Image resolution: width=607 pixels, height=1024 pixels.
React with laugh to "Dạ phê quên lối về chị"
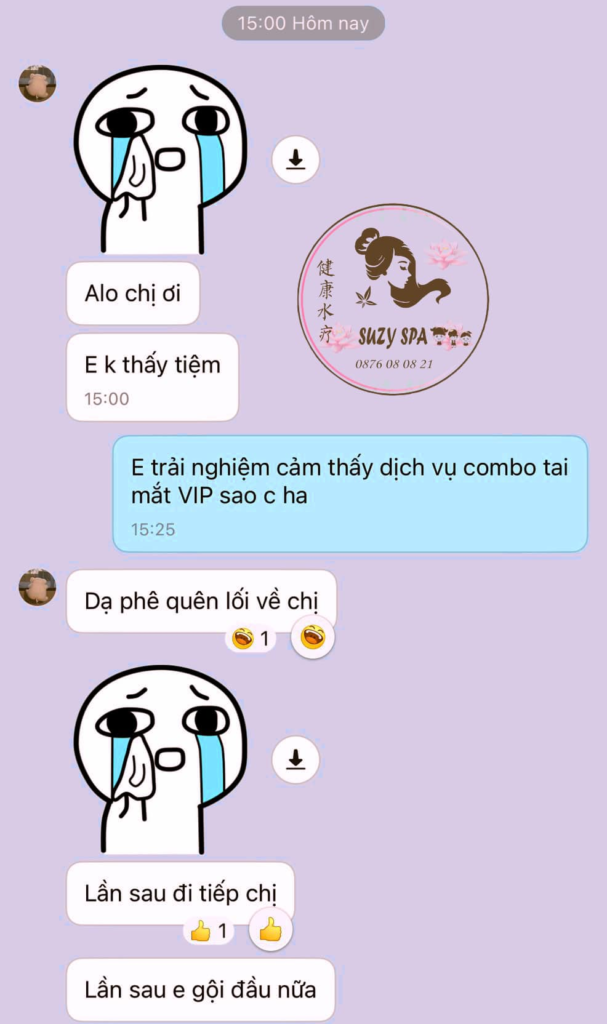[x=312, y=636]
